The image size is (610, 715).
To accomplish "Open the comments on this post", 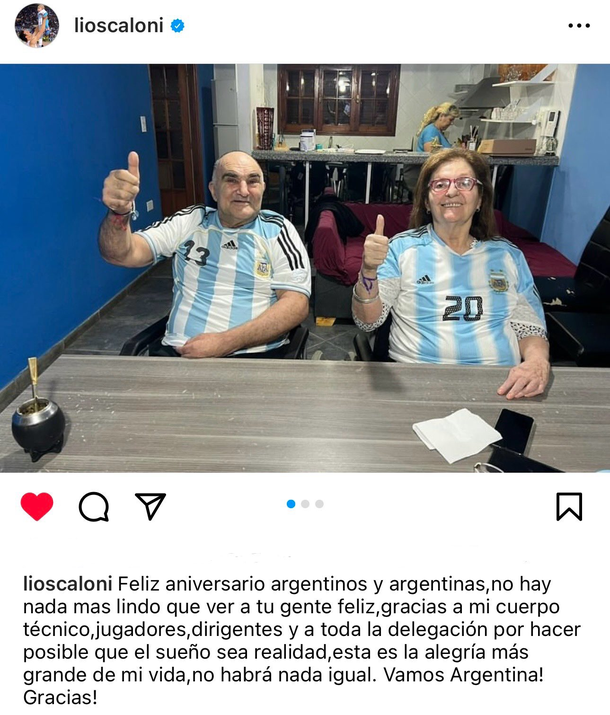I will [x=94, y=507].
